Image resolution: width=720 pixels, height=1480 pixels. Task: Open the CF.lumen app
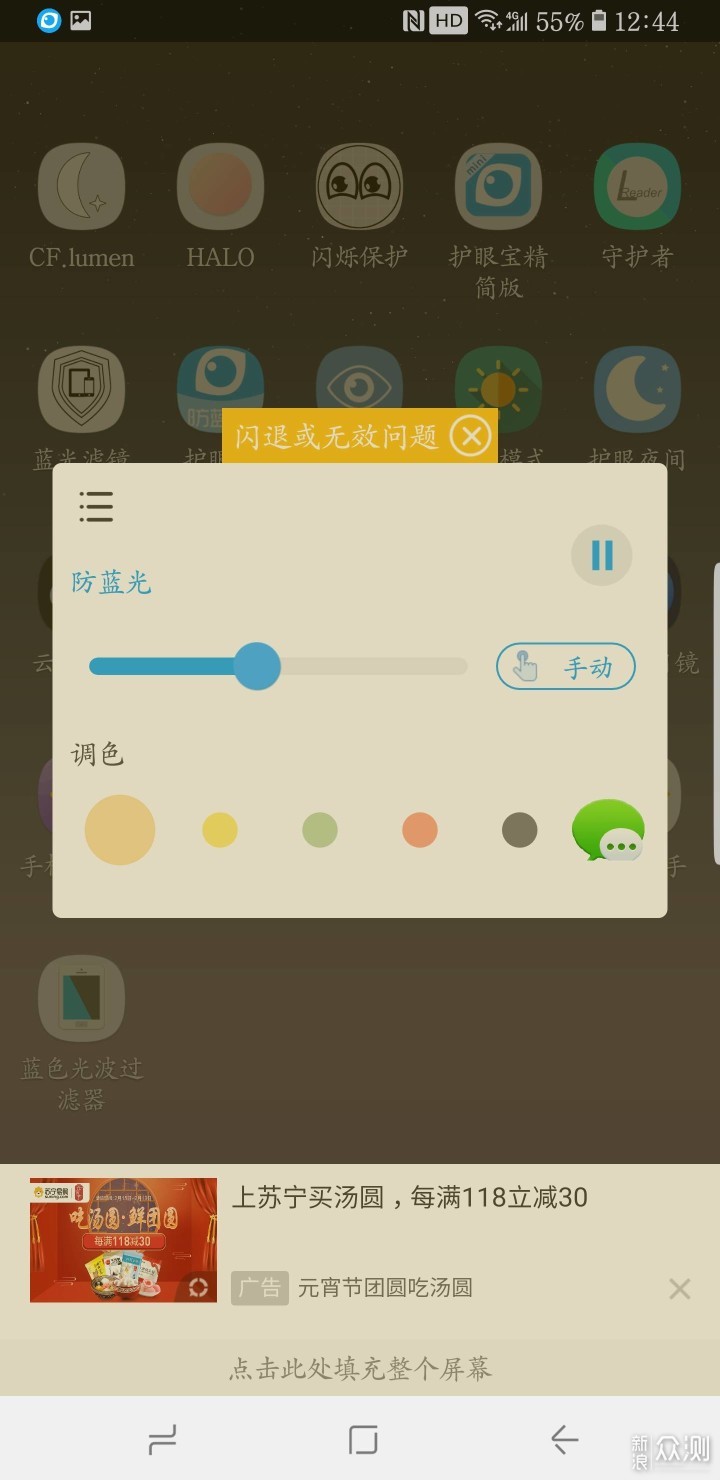point(81,187)
